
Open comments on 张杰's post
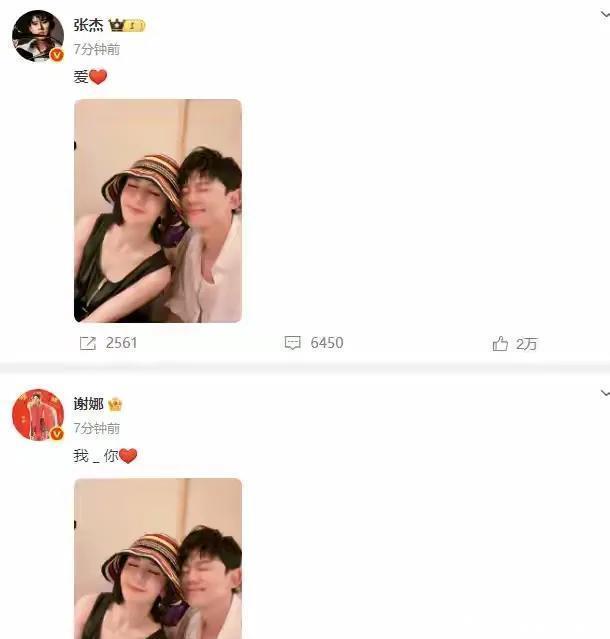tap(314, 343)
